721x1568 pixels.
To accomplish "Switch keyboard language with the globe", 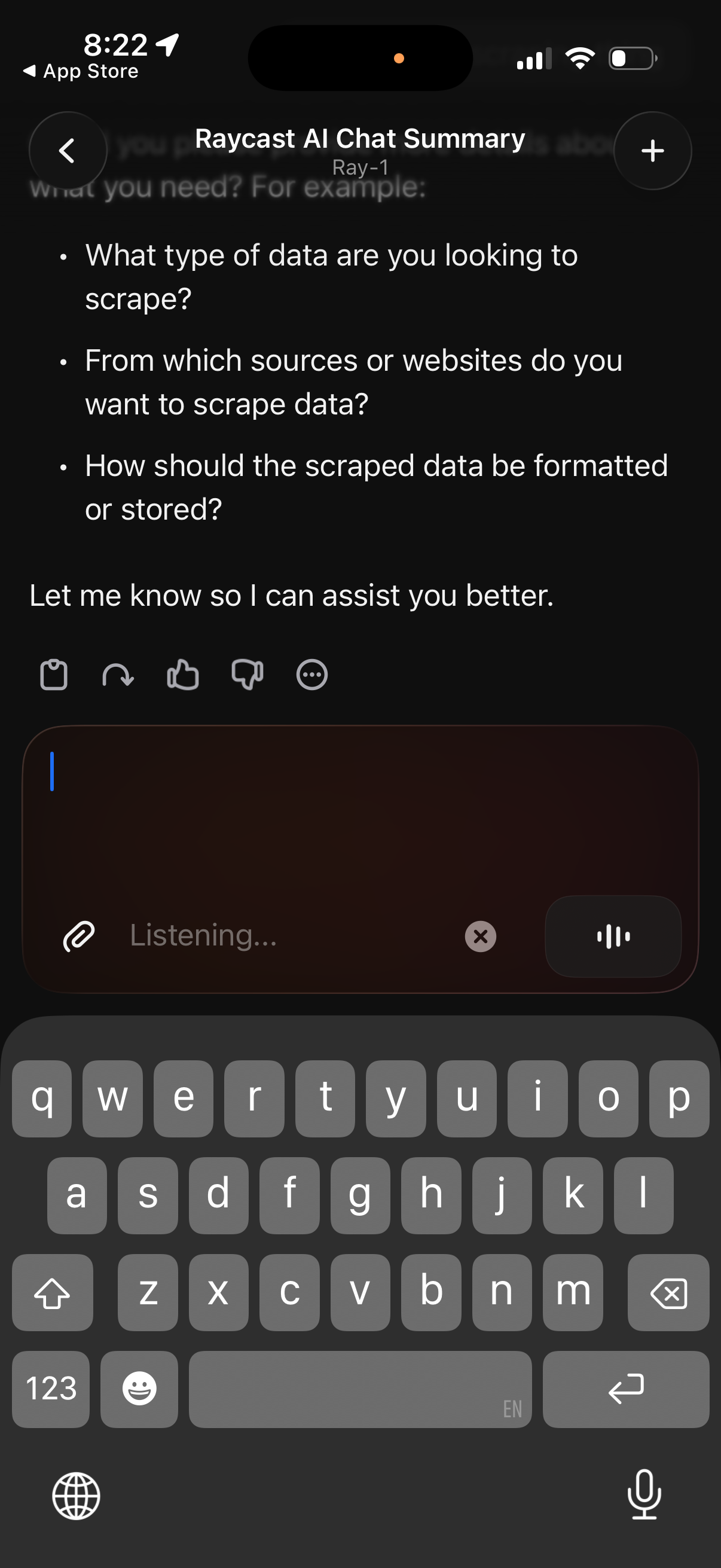I will (x=76, y=1496).
